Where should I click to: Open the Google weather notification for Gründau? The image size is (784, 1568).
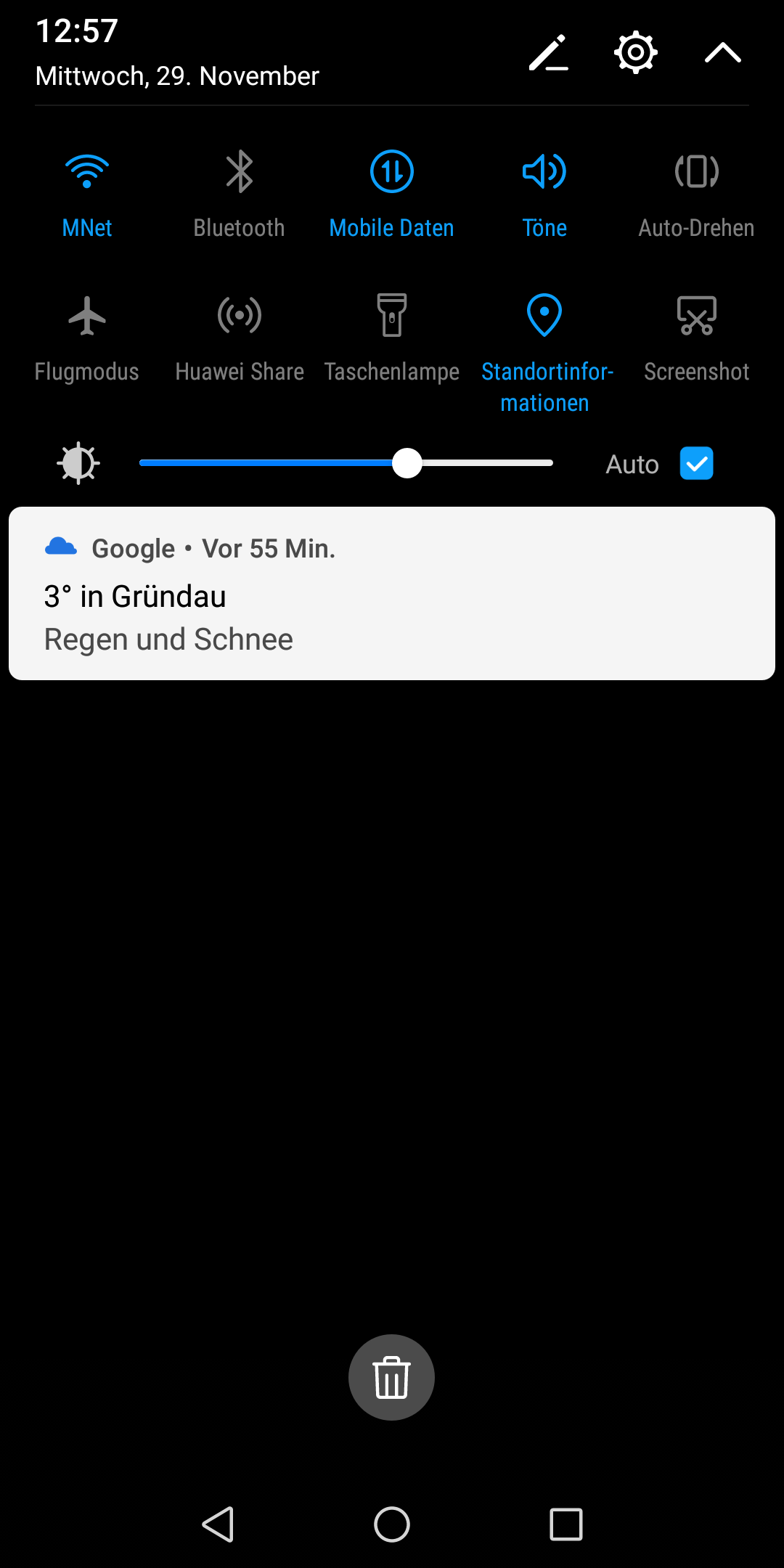[392, 594]
